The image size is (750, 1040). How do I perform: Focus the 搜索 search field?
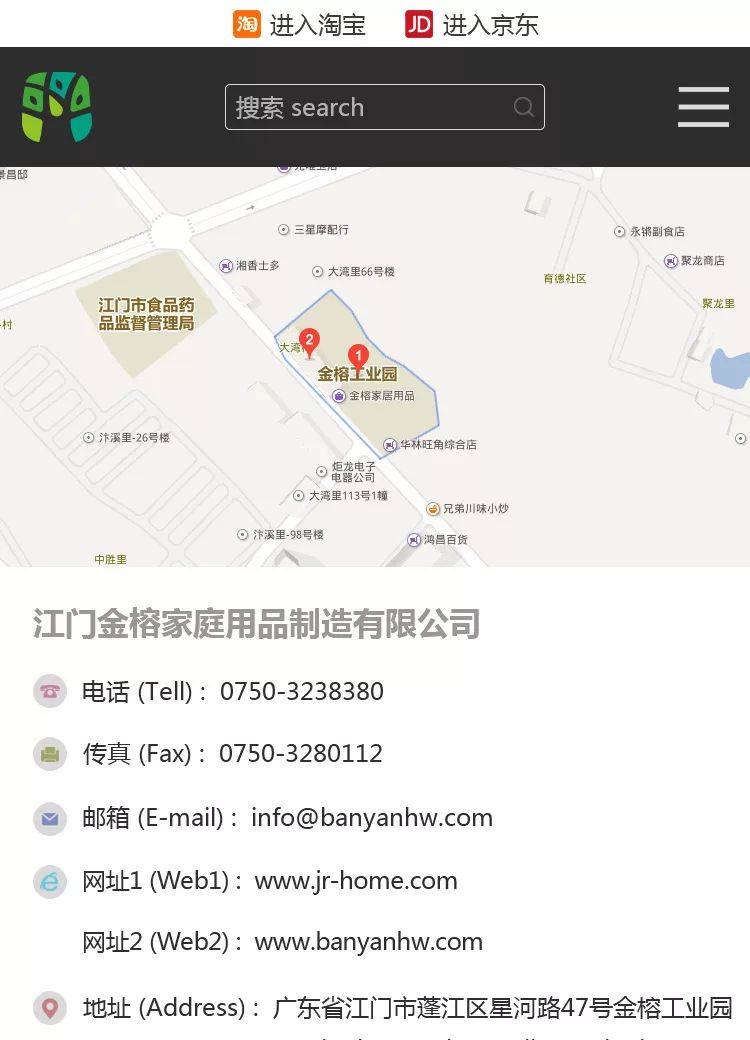coord(370,107)
